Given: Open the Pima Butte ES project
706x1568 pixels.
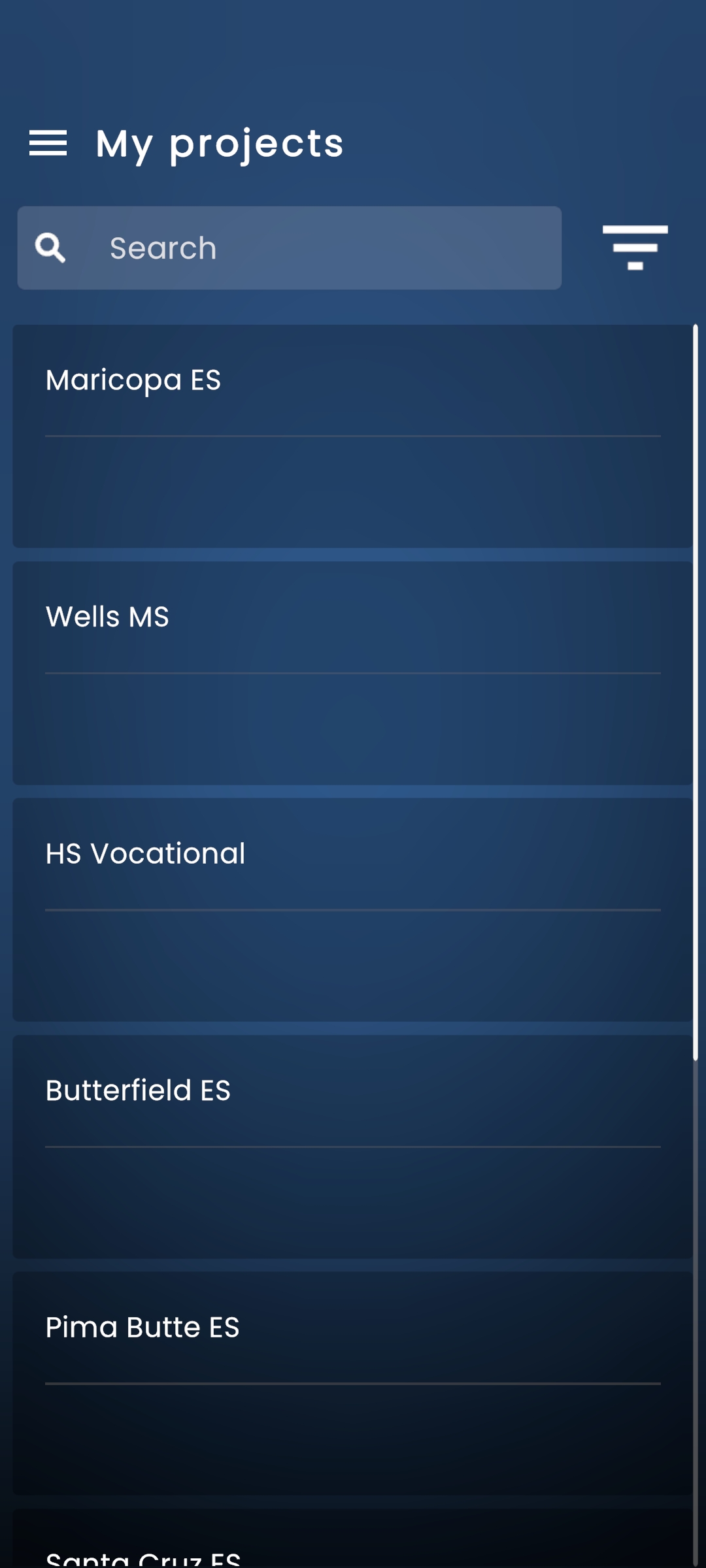Looking at the screenshot, I should point(352,1383).
